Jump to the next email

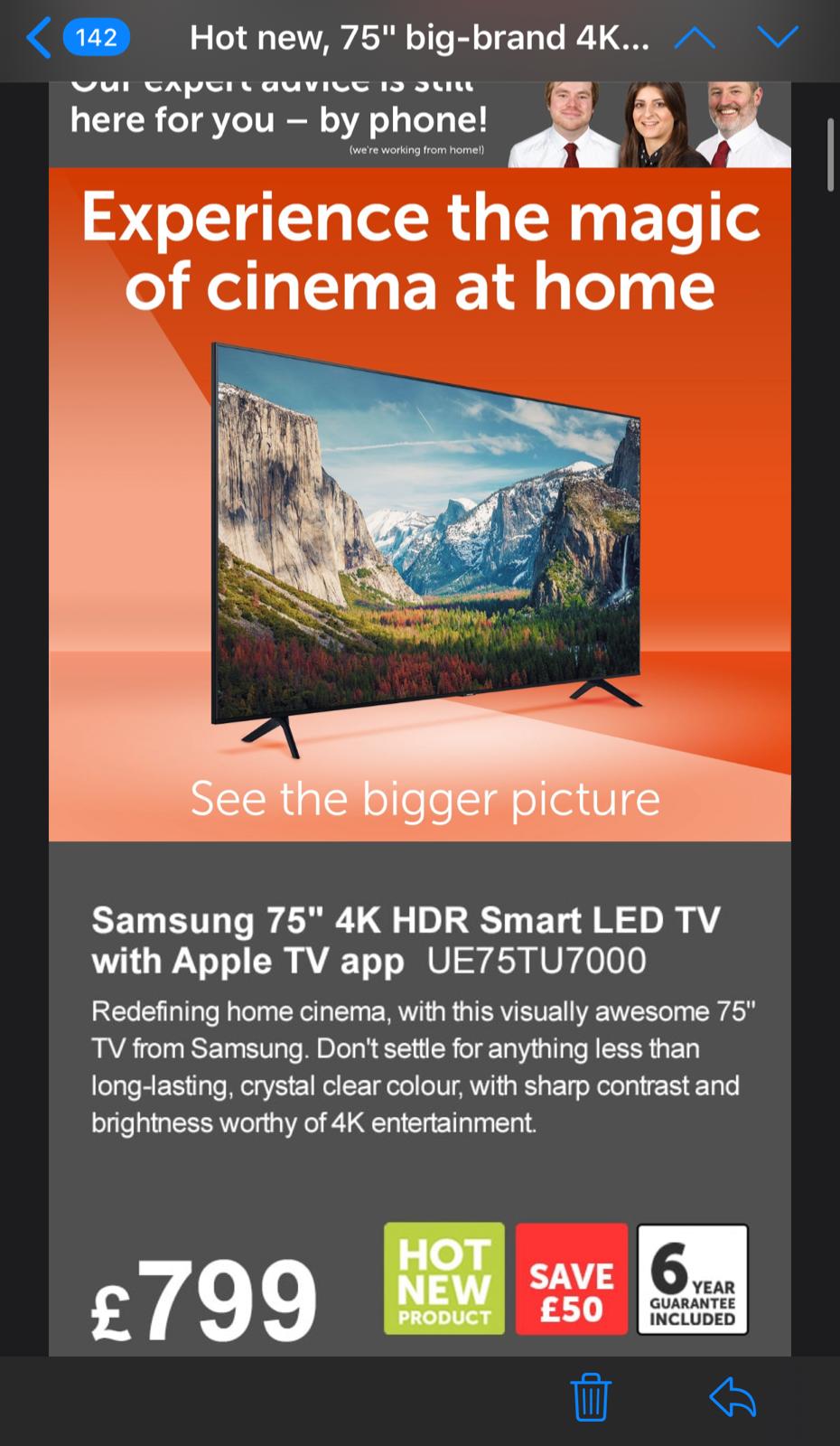(778, 37)
